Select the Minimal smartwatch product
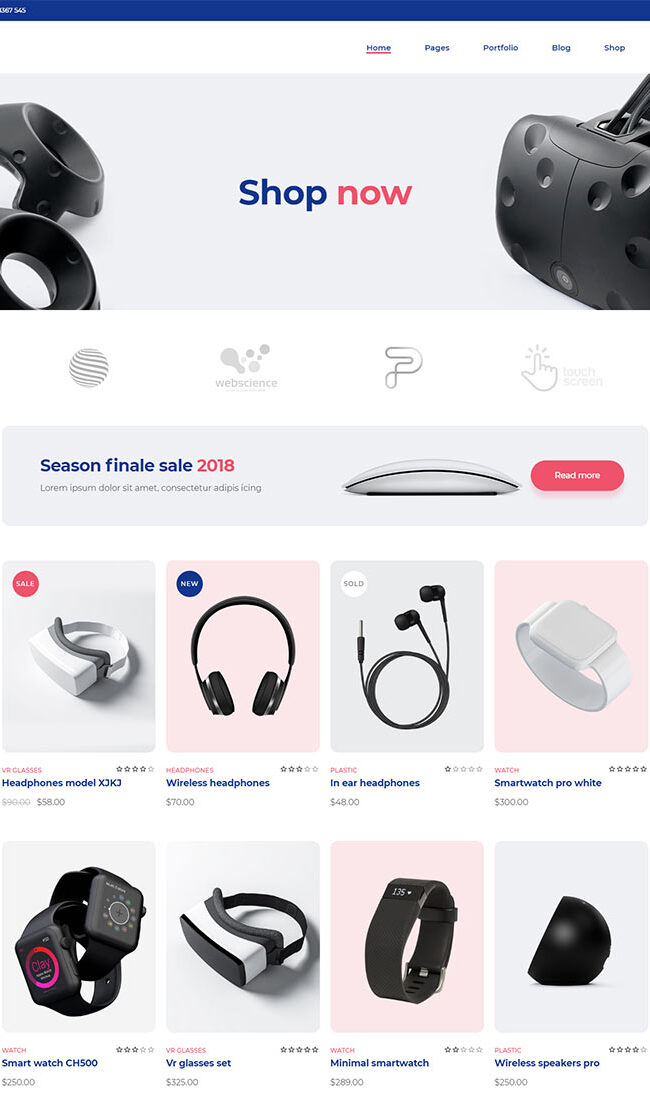Image resolution: width=650 pixels, height=1100 pixels. 379,1063
